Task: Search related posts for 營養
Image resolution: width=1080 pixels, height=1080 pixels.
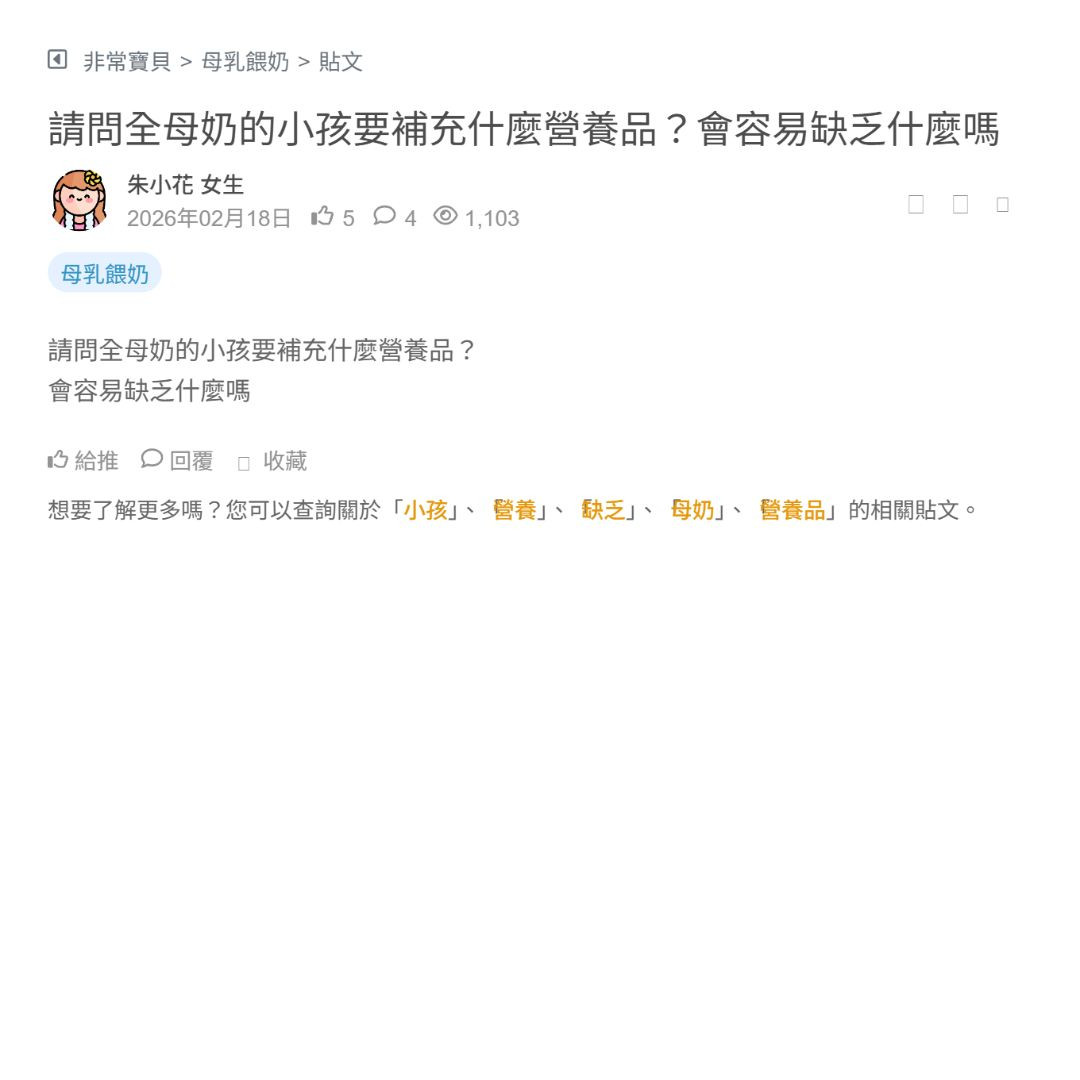Action: (515, 510)
